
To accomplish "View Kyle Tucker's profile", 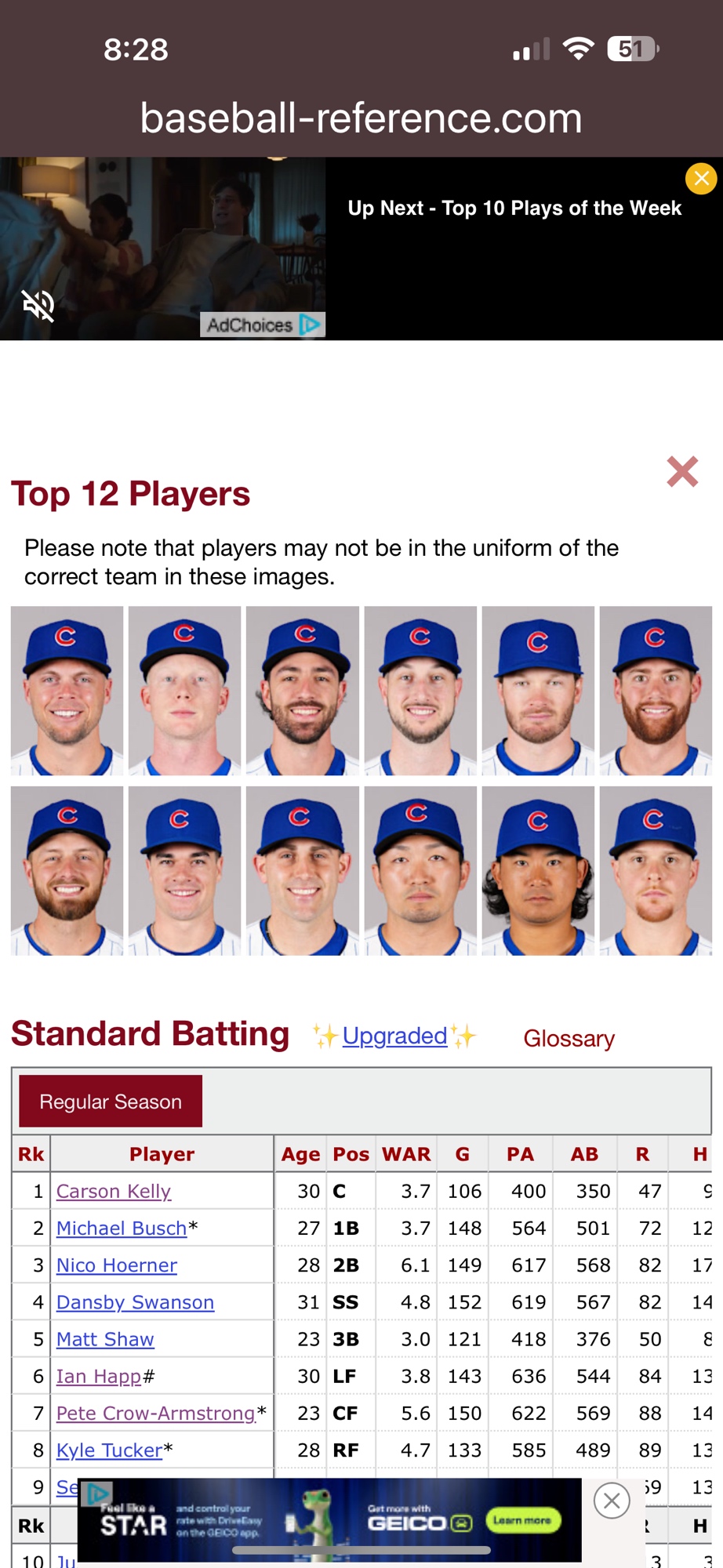I will [109, 1450].
